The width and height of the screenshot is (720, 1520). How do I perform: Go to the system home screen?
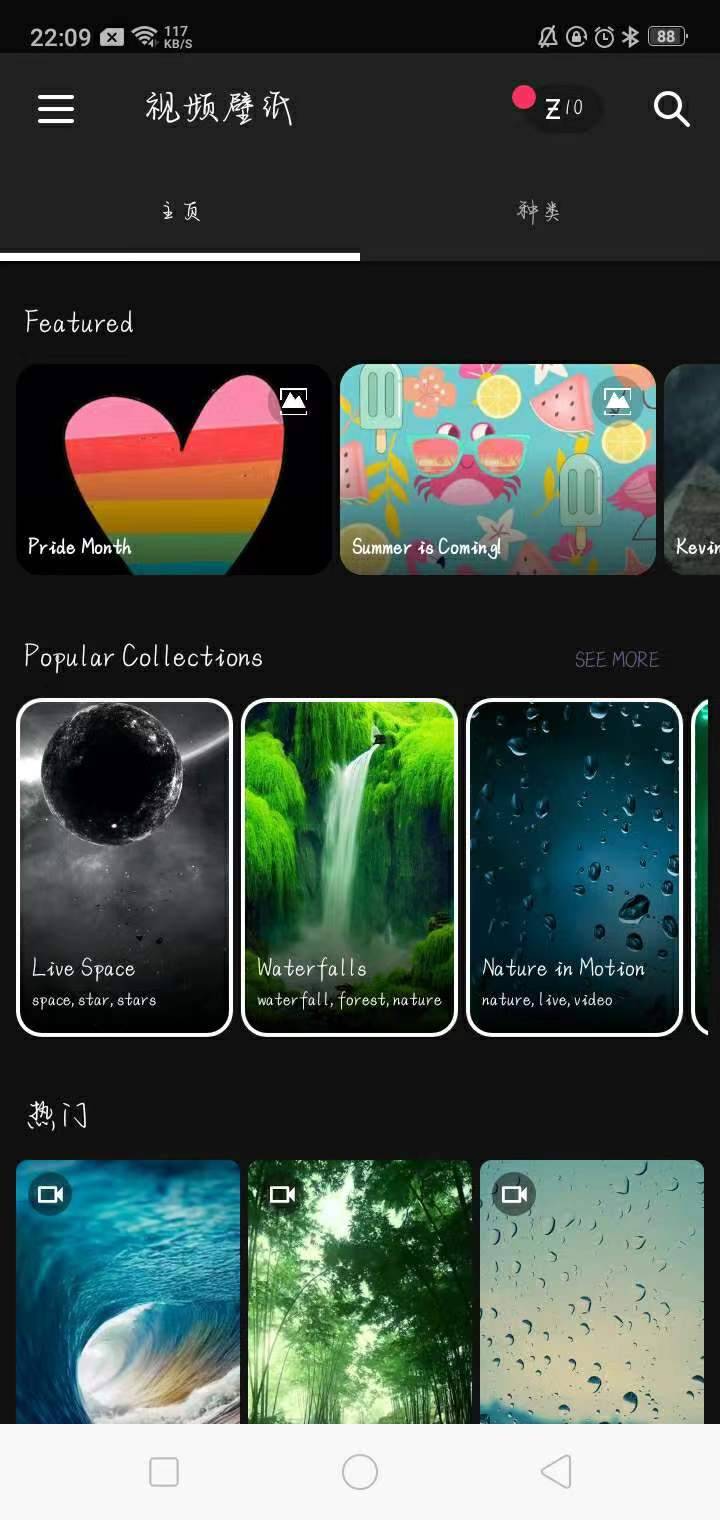coord(360,1471)
